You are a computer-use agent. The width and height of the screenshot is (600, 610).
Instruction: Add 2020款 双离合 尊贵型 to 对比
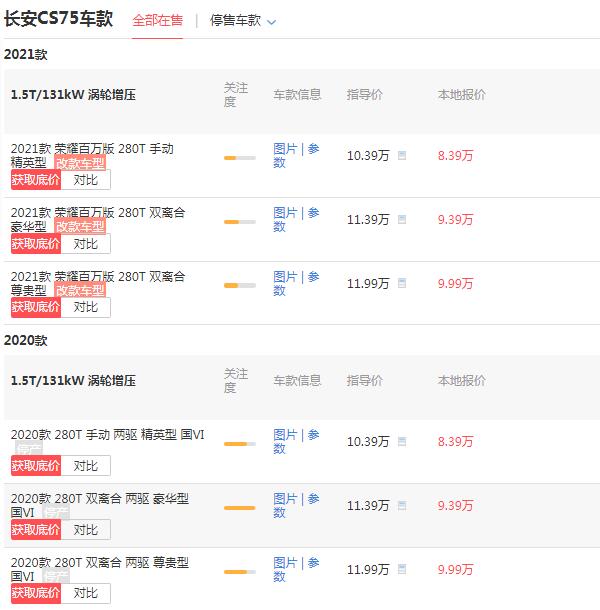click(85, 593)
